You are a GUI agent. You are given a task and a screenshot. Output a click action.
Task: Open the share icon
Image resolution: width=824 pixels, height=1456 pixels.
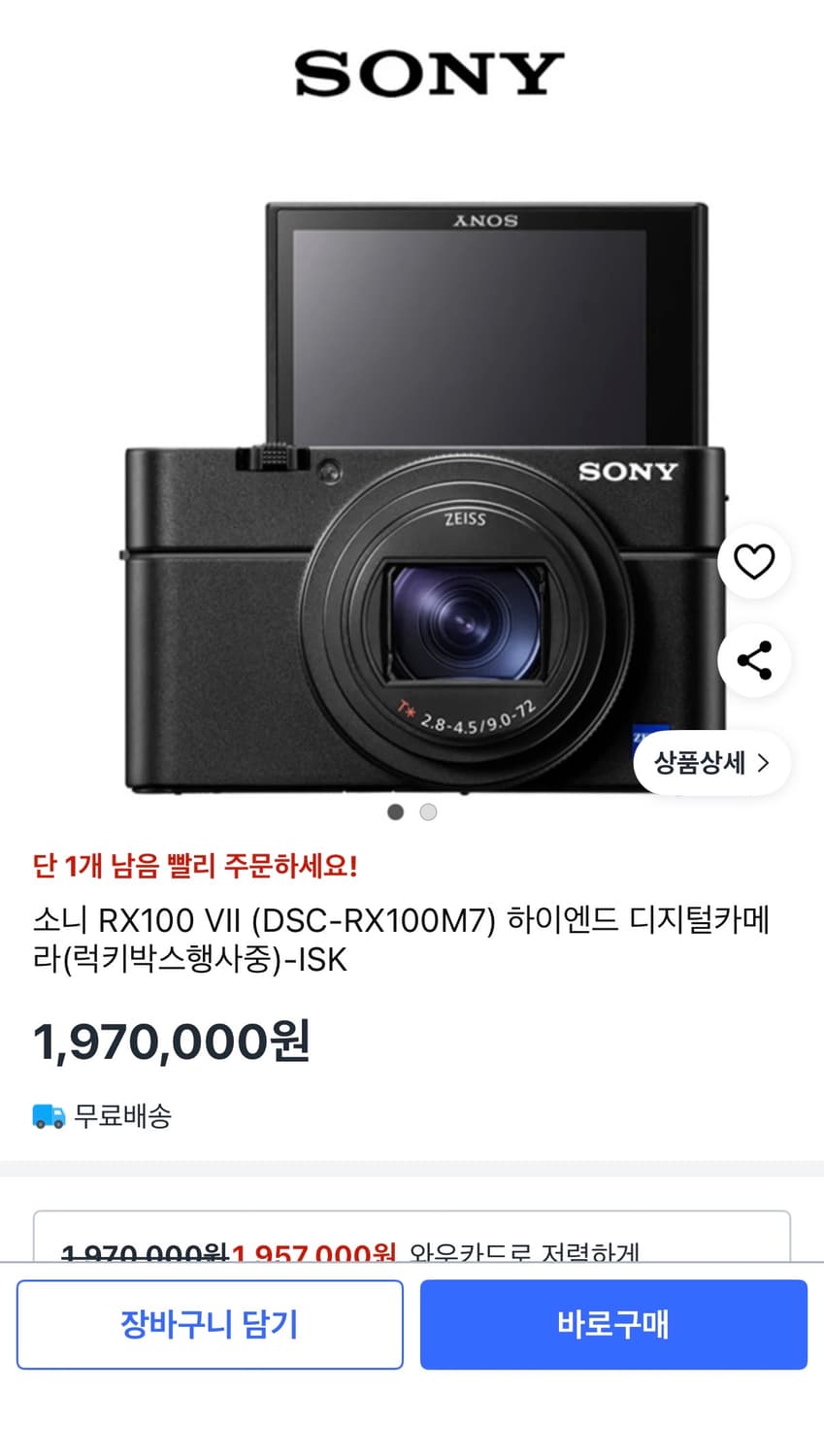754,659
